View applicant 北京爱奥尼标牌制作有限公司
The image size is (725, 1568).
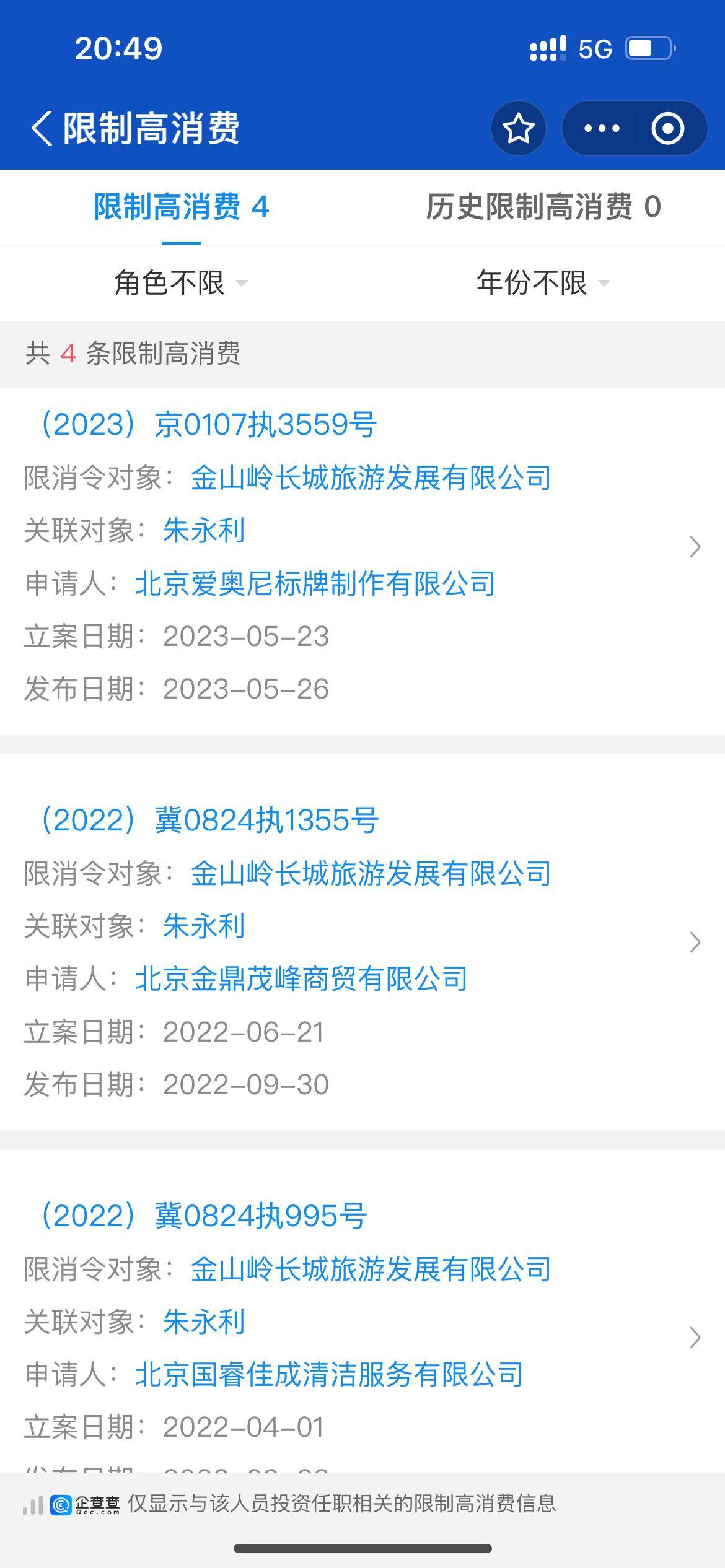tap(315, 583)
